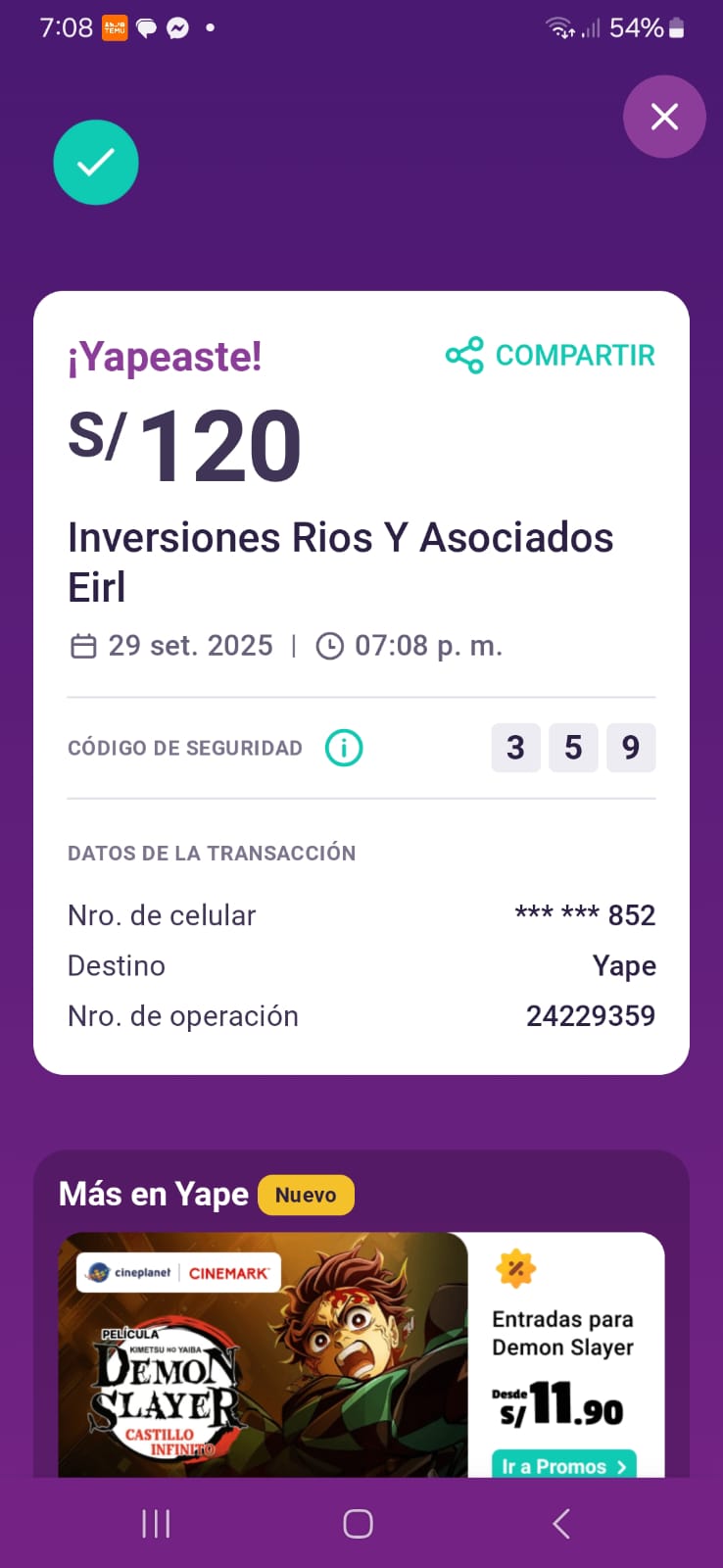Close the payment confirmation screen

coord(664,117)
